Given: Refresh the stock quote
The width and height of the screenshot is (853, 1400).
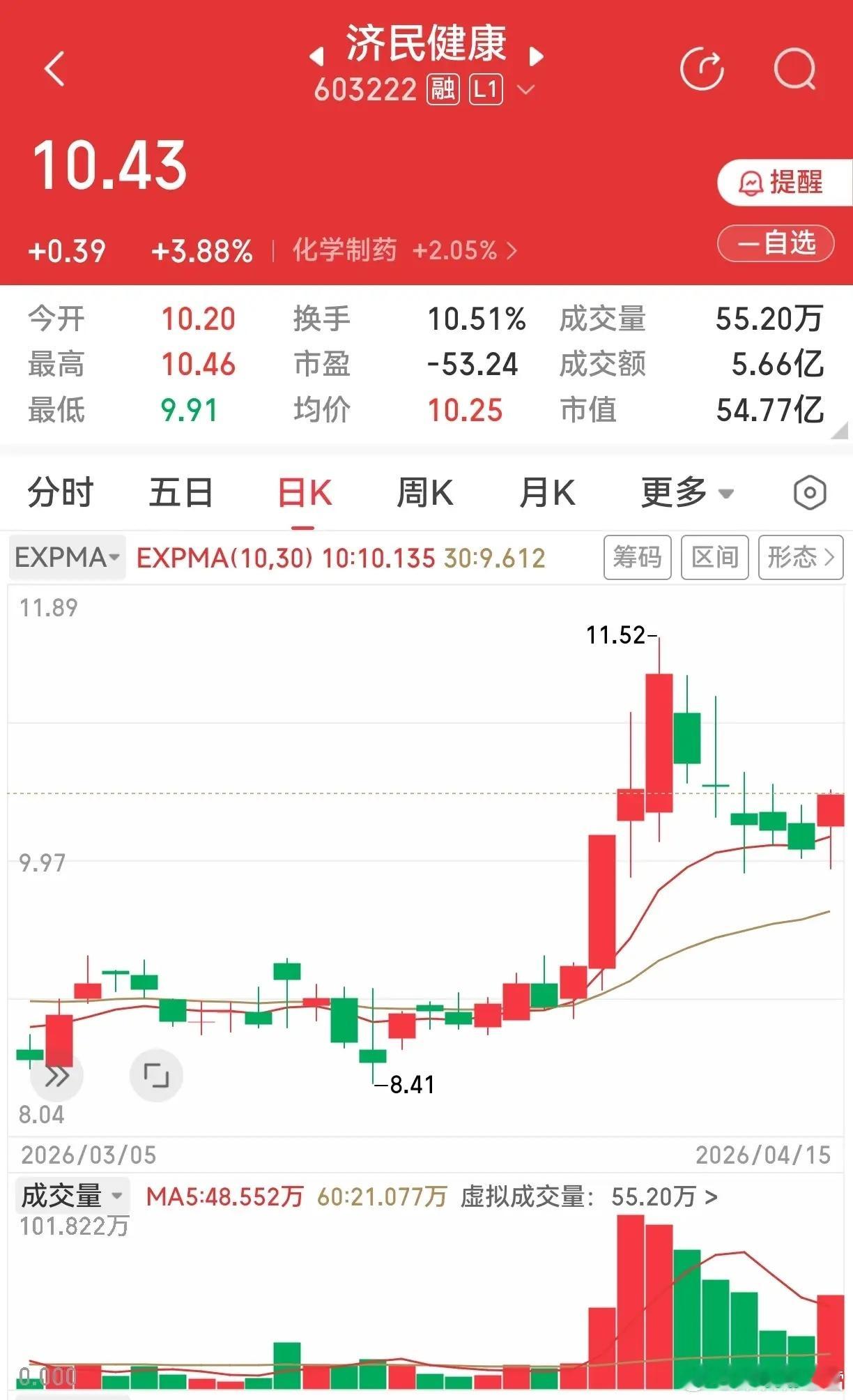Looking at the screenshot, I should pos(702,69).
